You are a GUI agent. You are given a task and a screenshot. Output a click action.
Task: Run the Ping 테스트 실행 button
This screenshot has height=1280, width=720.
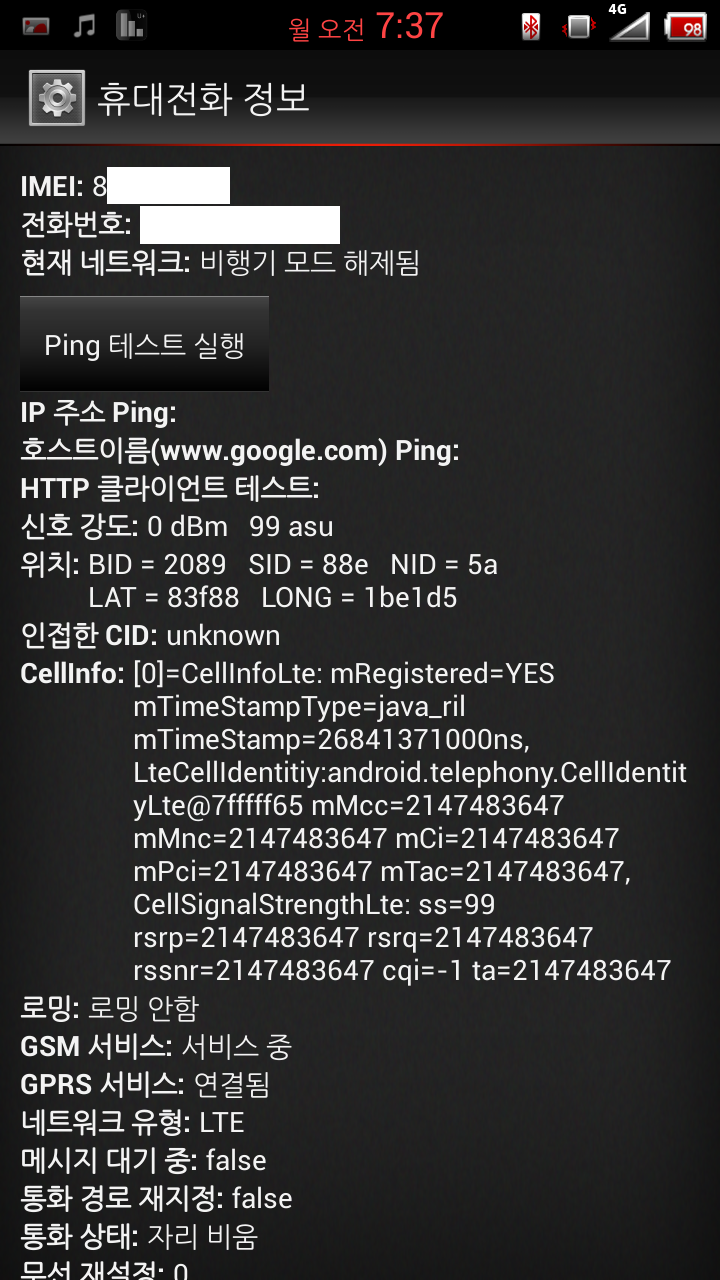pos(144,344)
